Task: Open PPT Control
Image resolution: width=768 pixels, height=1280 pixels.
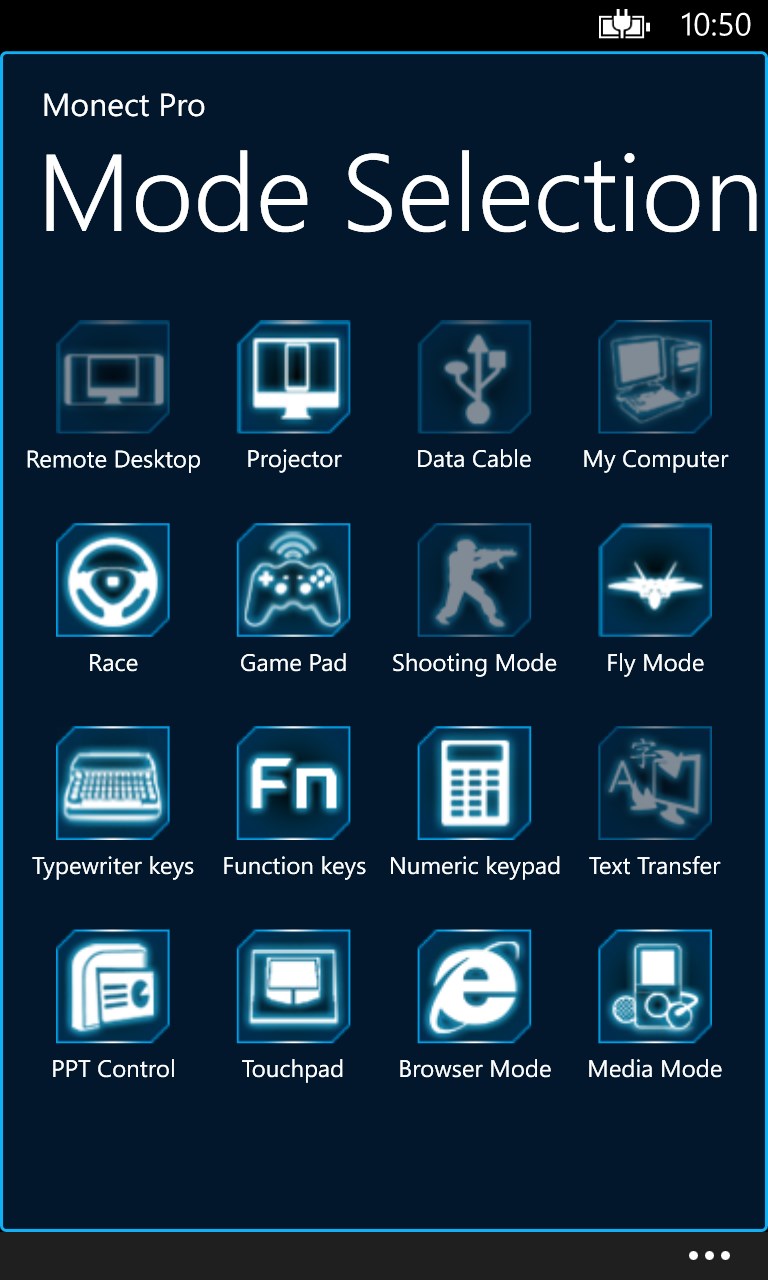Action: (x=113, y=987)
